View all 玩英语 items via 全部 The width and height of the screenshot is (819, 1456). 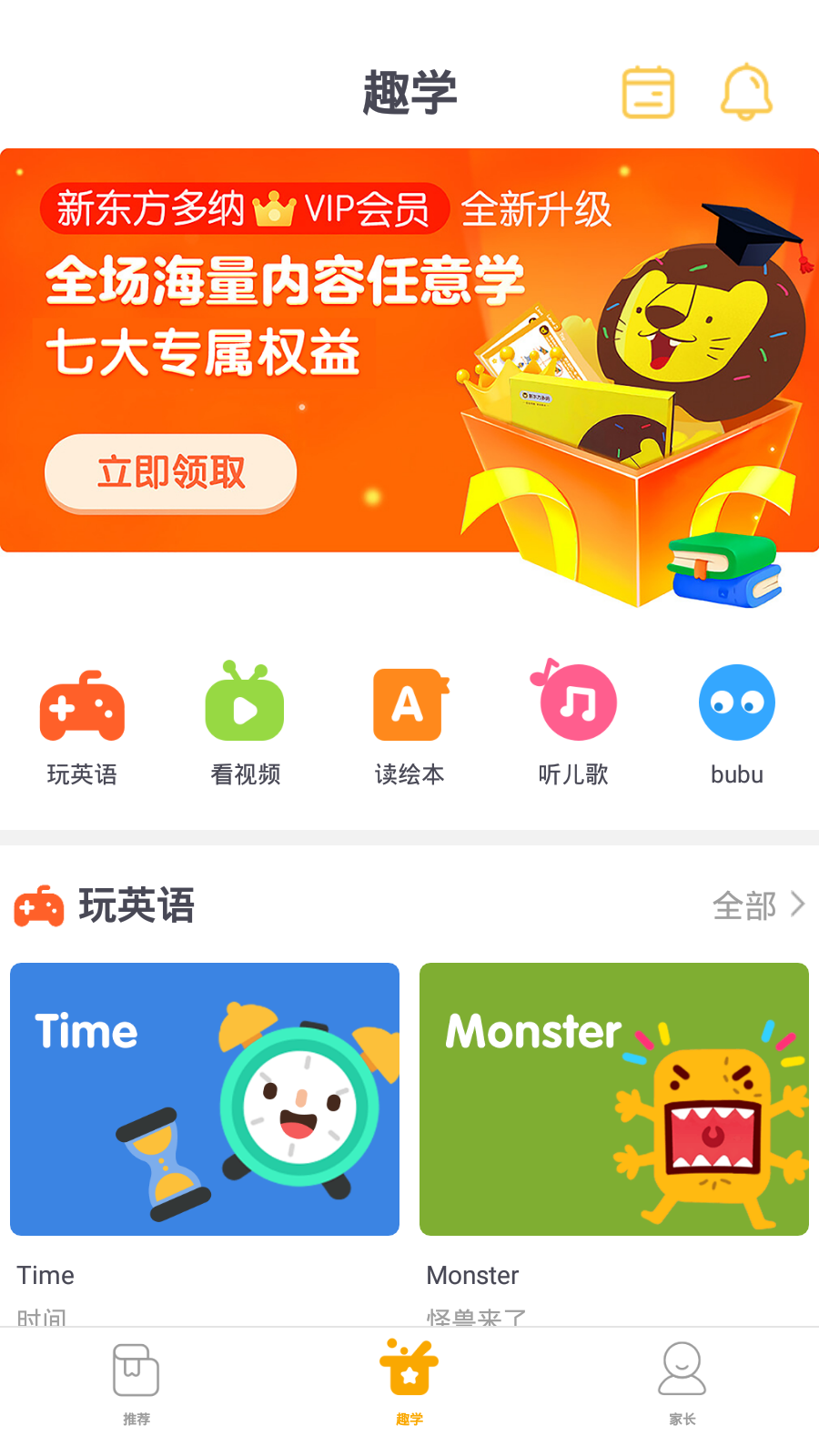[x=758, y=905]
